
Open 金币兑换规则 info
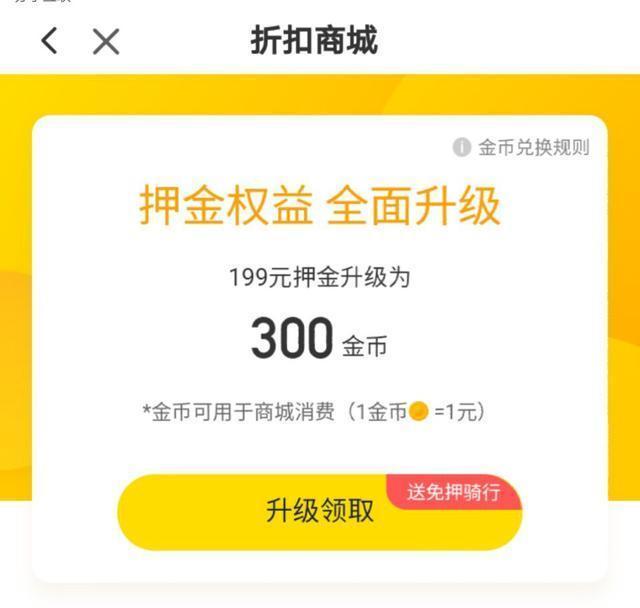(x=521, y=148)
